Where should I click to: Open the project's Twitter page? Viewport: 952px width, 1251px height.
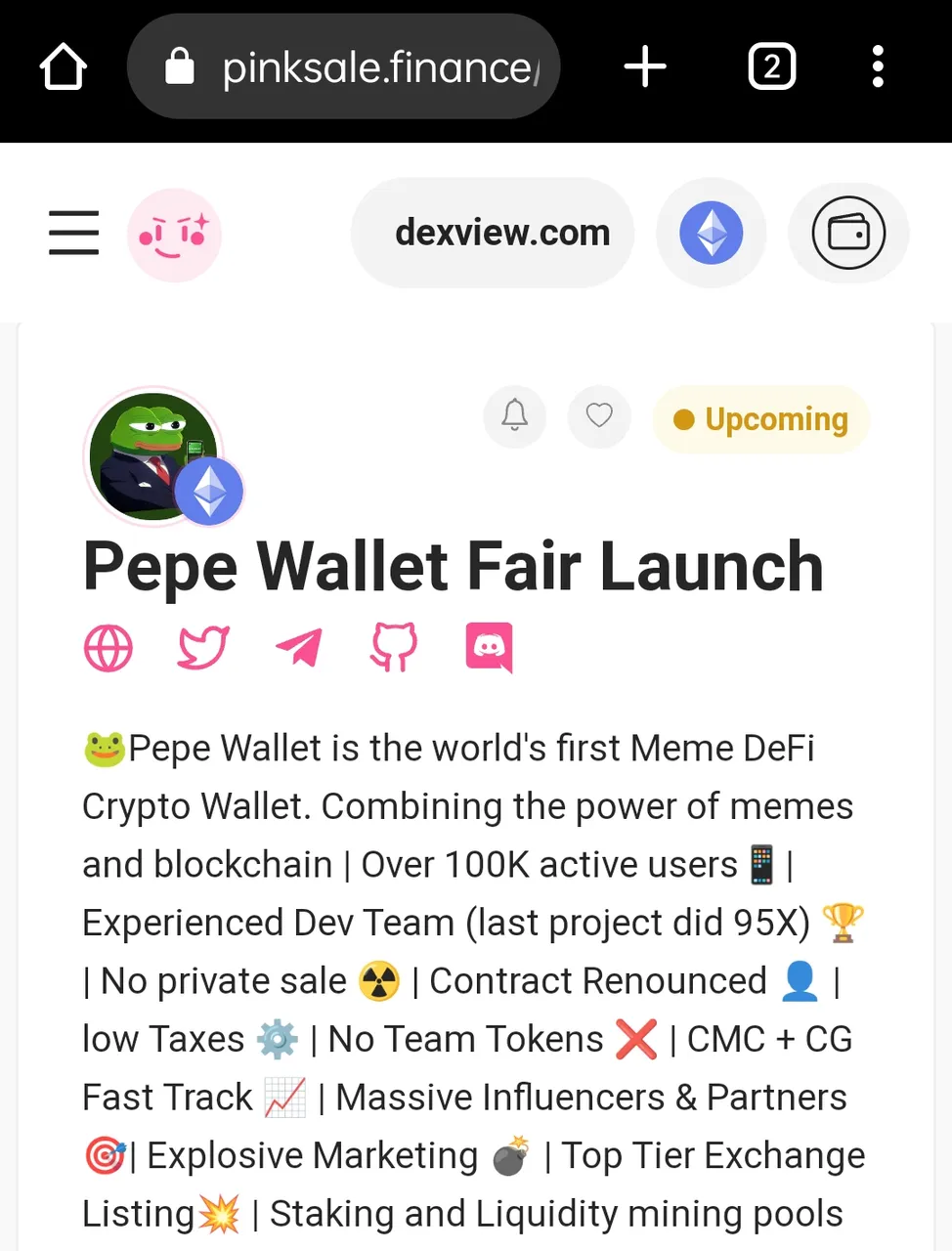click(x=203, y=647)
